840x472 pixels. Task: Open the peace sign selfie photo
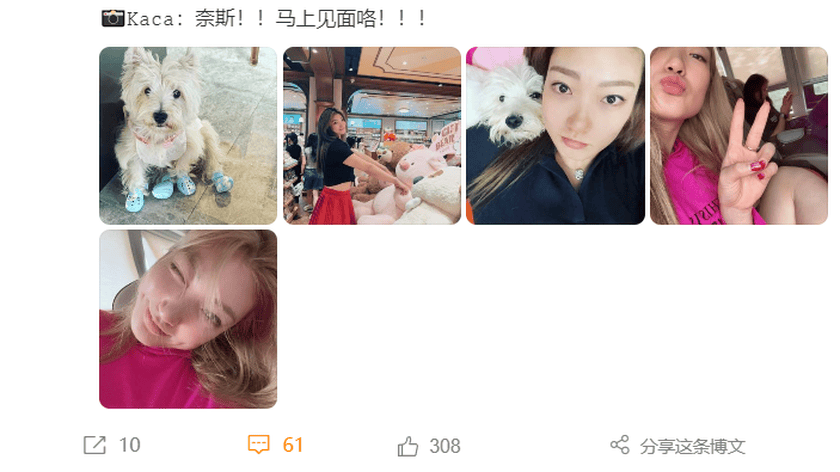click(x=738, y=135)
